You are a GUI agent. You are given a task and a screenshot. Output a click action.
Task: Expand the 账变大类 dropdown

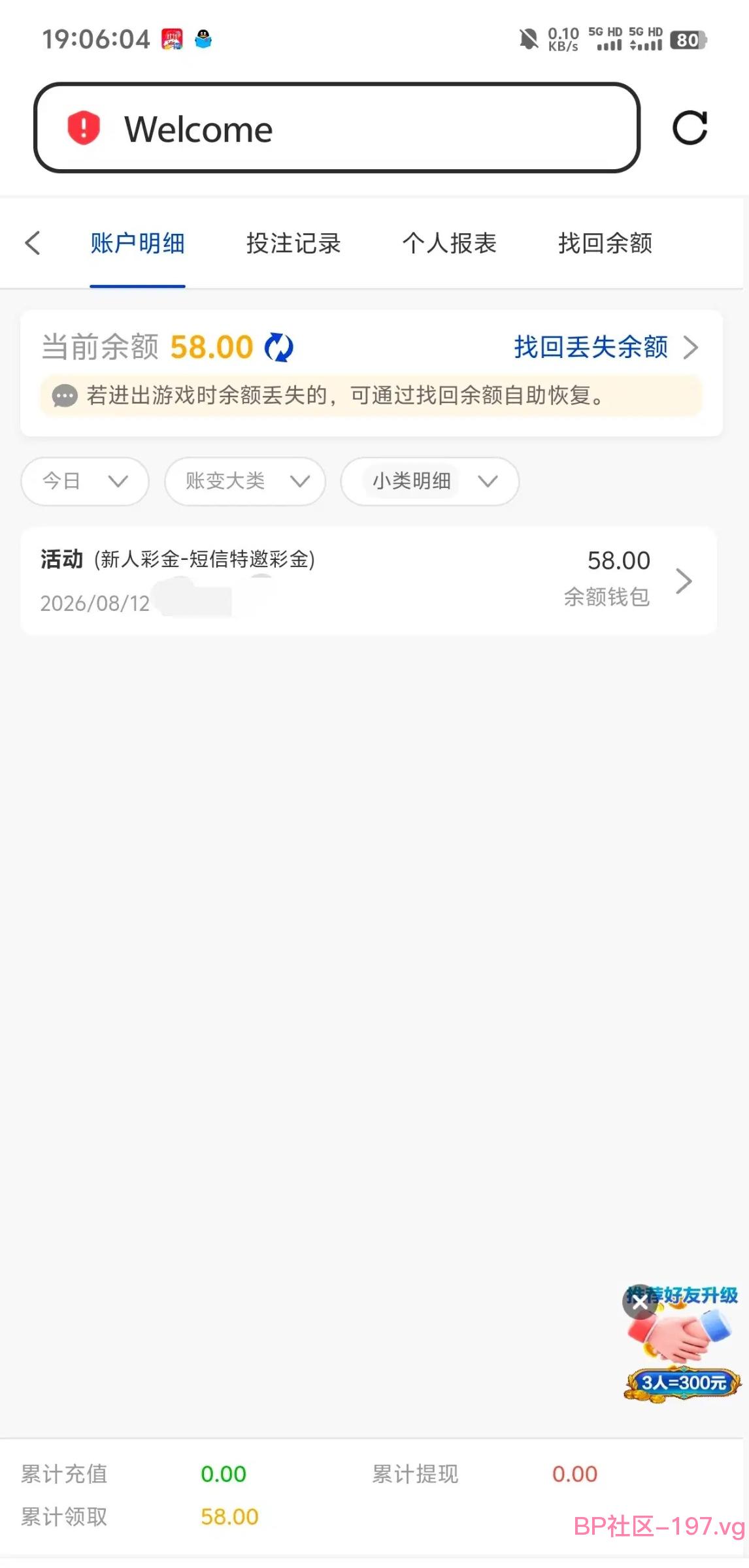coord(245,482)
